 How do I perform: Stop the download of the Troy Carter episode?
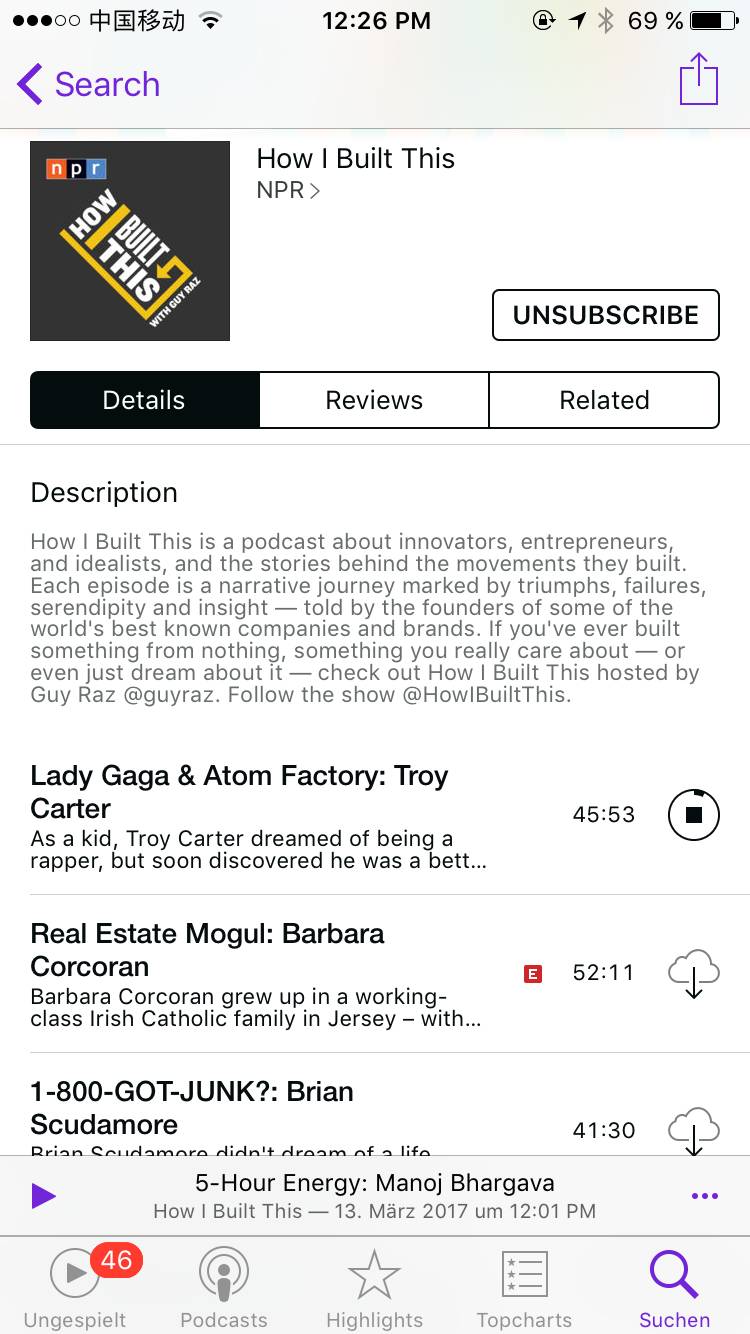694,815
